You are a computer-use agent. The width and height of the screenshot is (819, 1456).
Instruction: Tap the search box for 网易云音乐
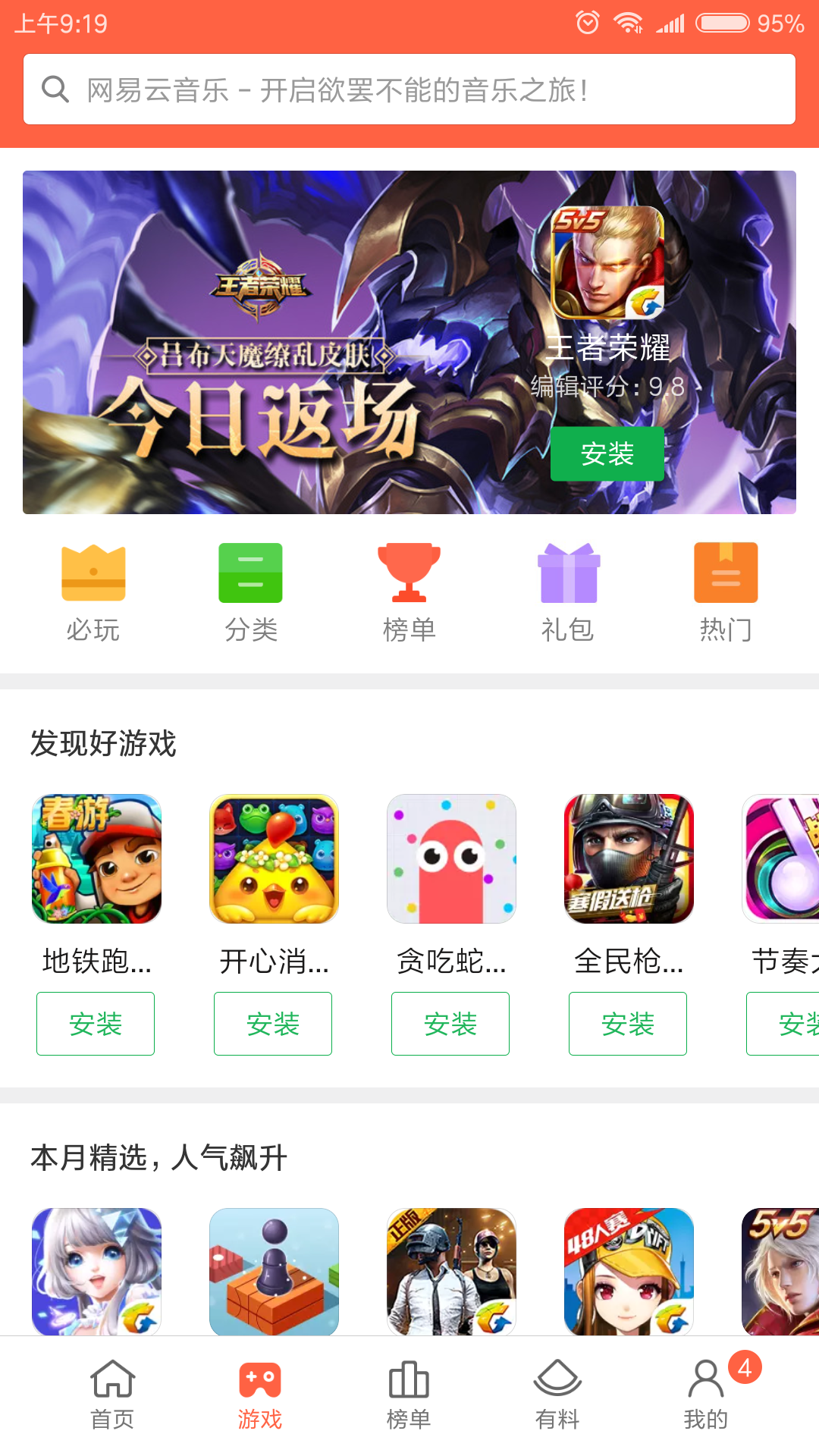coord(409,89)
